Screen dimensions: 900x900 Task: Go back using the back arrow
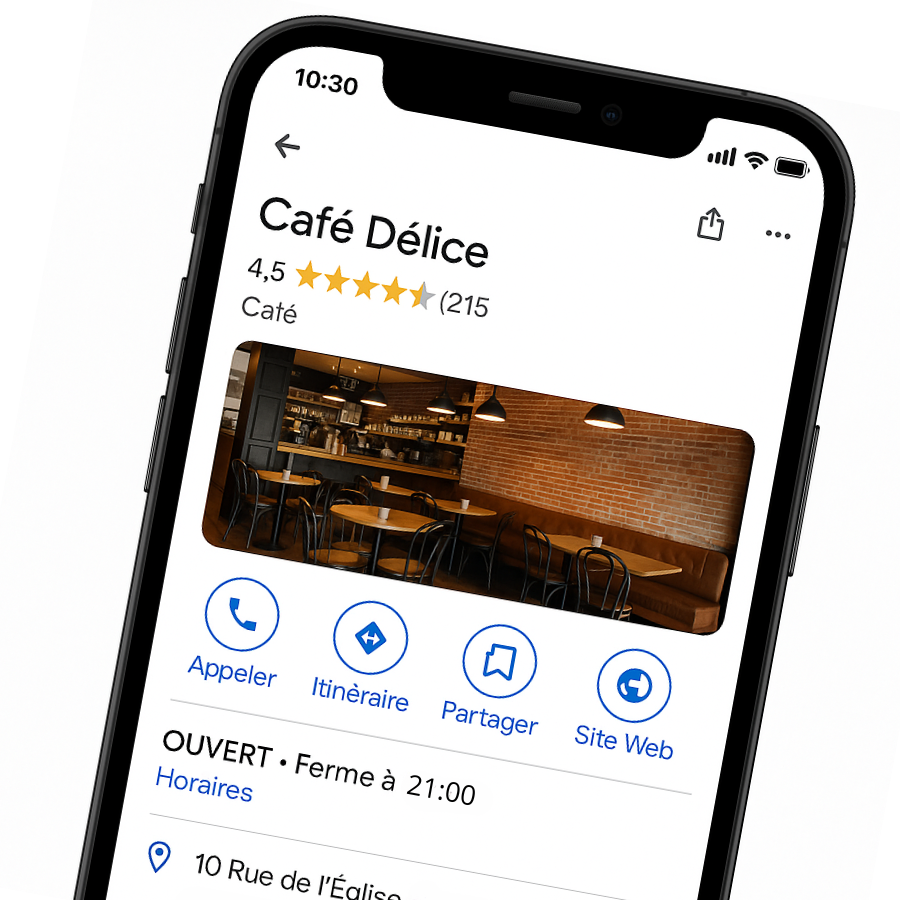point(287,147)
